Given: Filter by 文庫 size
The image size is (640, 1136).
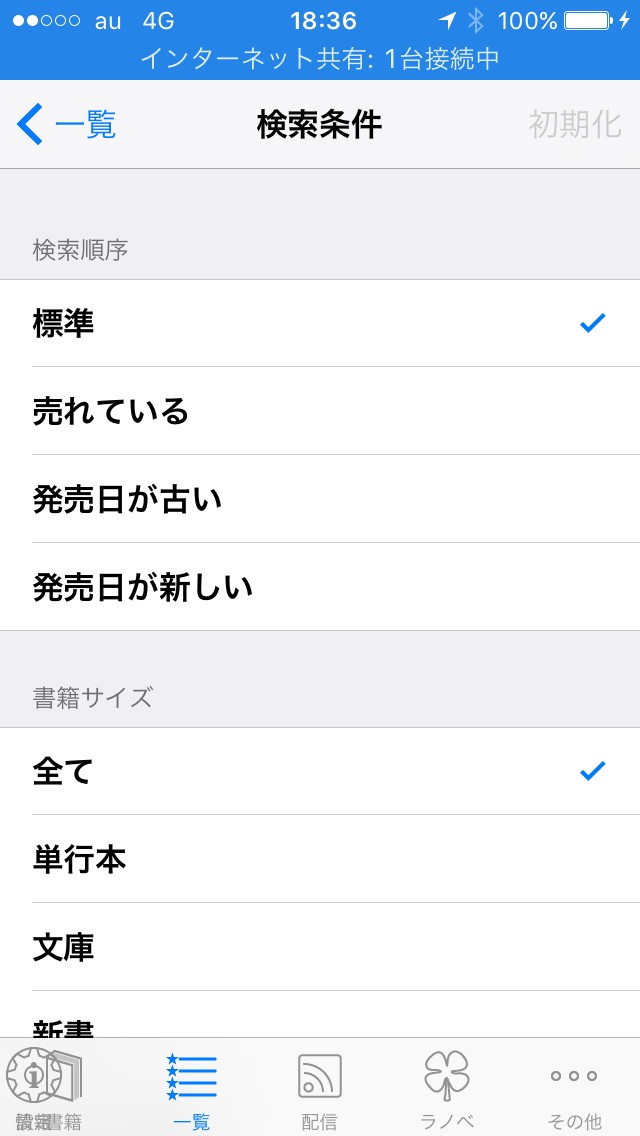Looking at the screenshot, I should click(320, 947).
